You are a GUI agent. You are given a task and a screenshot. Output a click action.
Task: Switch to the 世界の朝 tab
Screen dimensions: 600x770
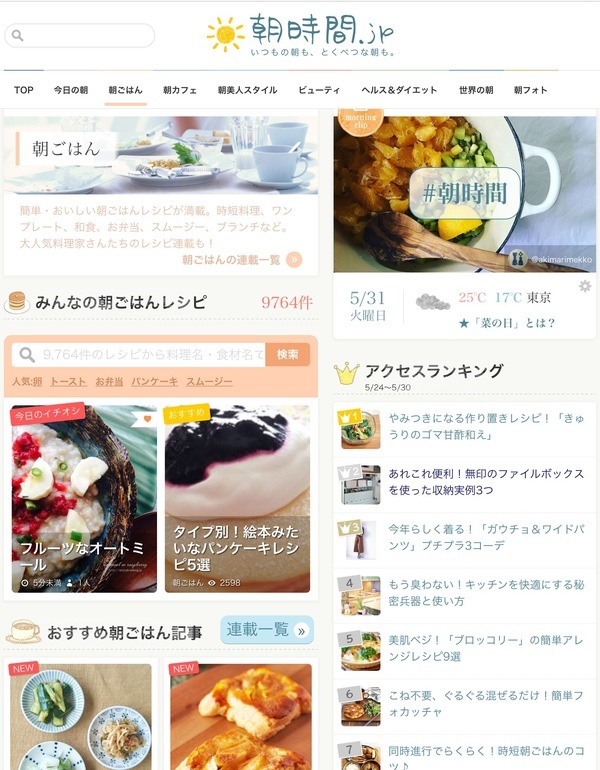476,90
